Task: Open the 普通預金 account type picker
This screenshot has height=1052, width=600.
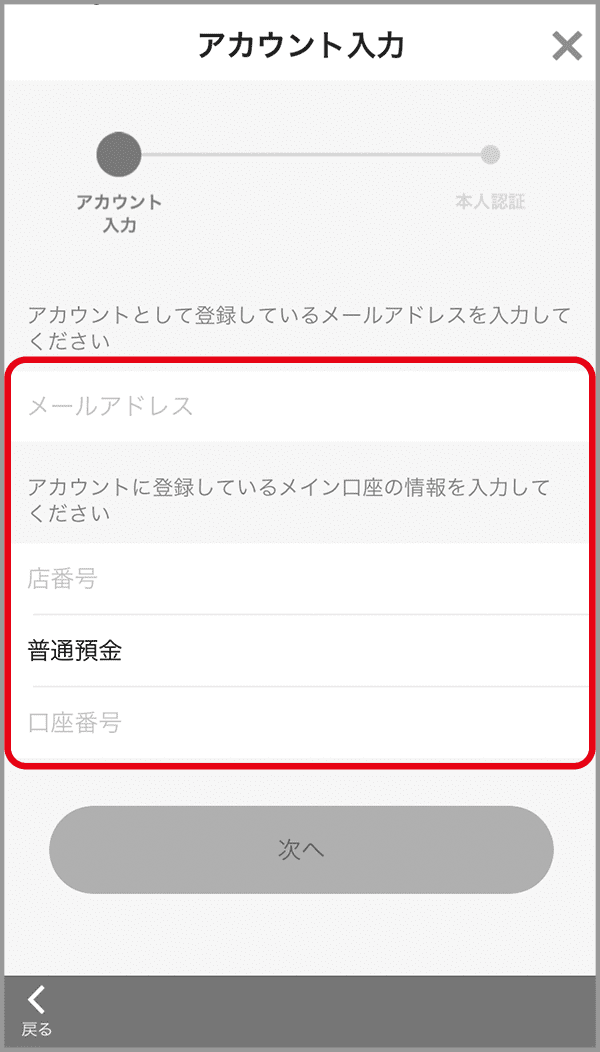Action: [300, 651]
